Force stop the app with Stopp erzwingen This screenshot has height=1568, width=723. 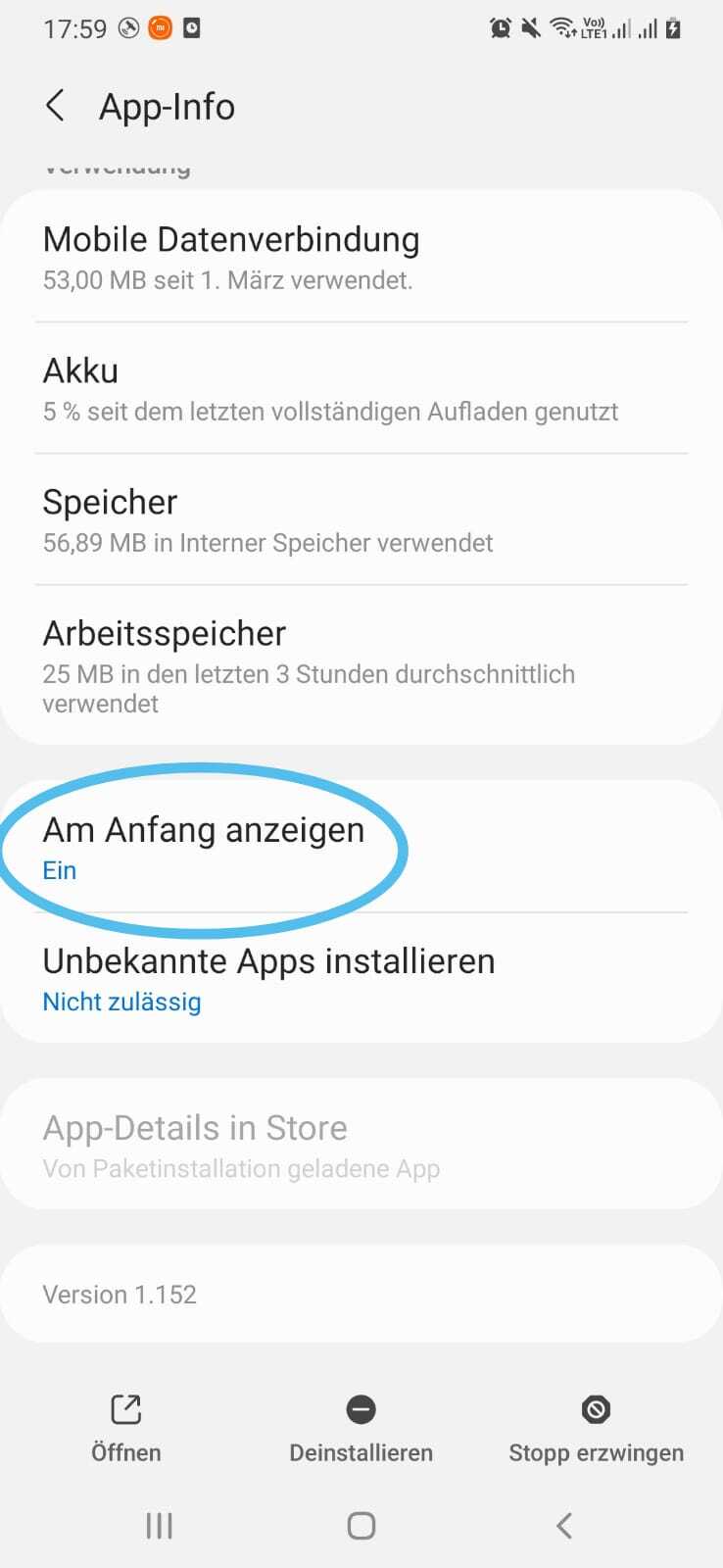coord(596,1429)
